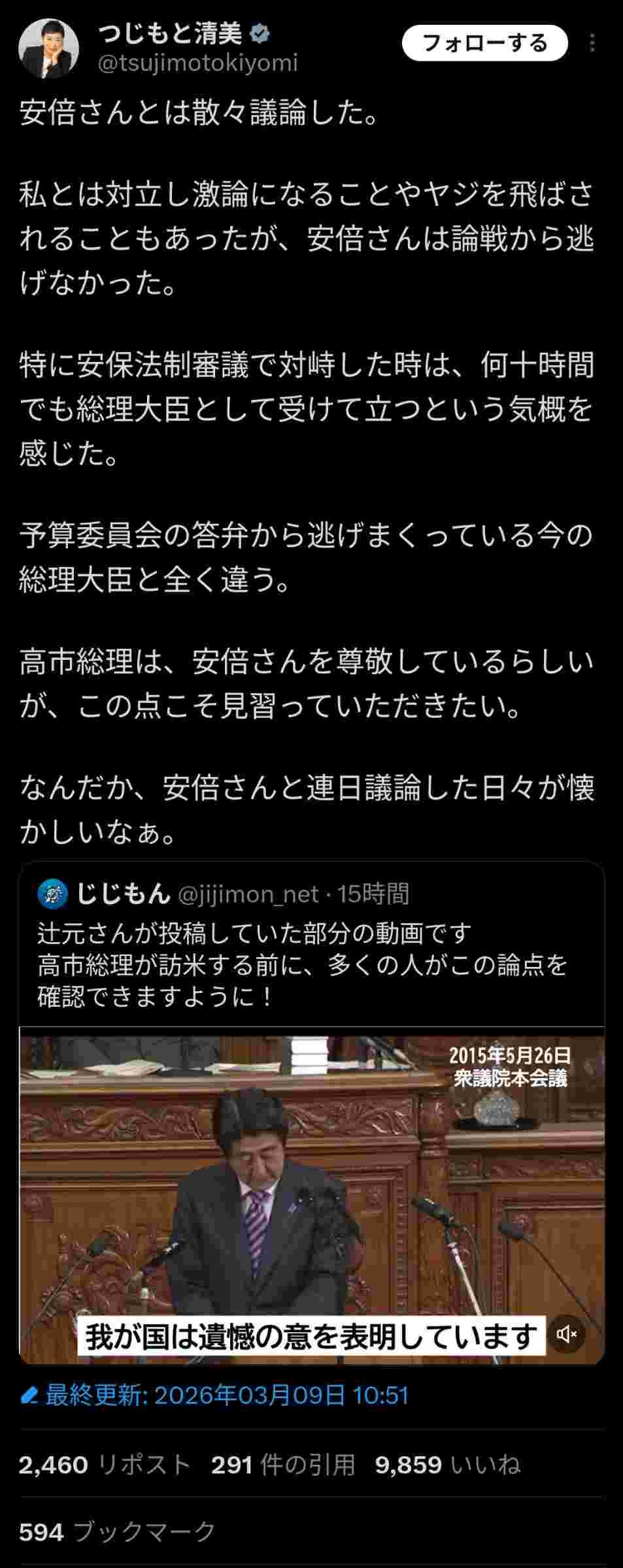Viewport: 623px width, 1568px height.
Task: Open the three-dot overflow menu
Action: 592,43
